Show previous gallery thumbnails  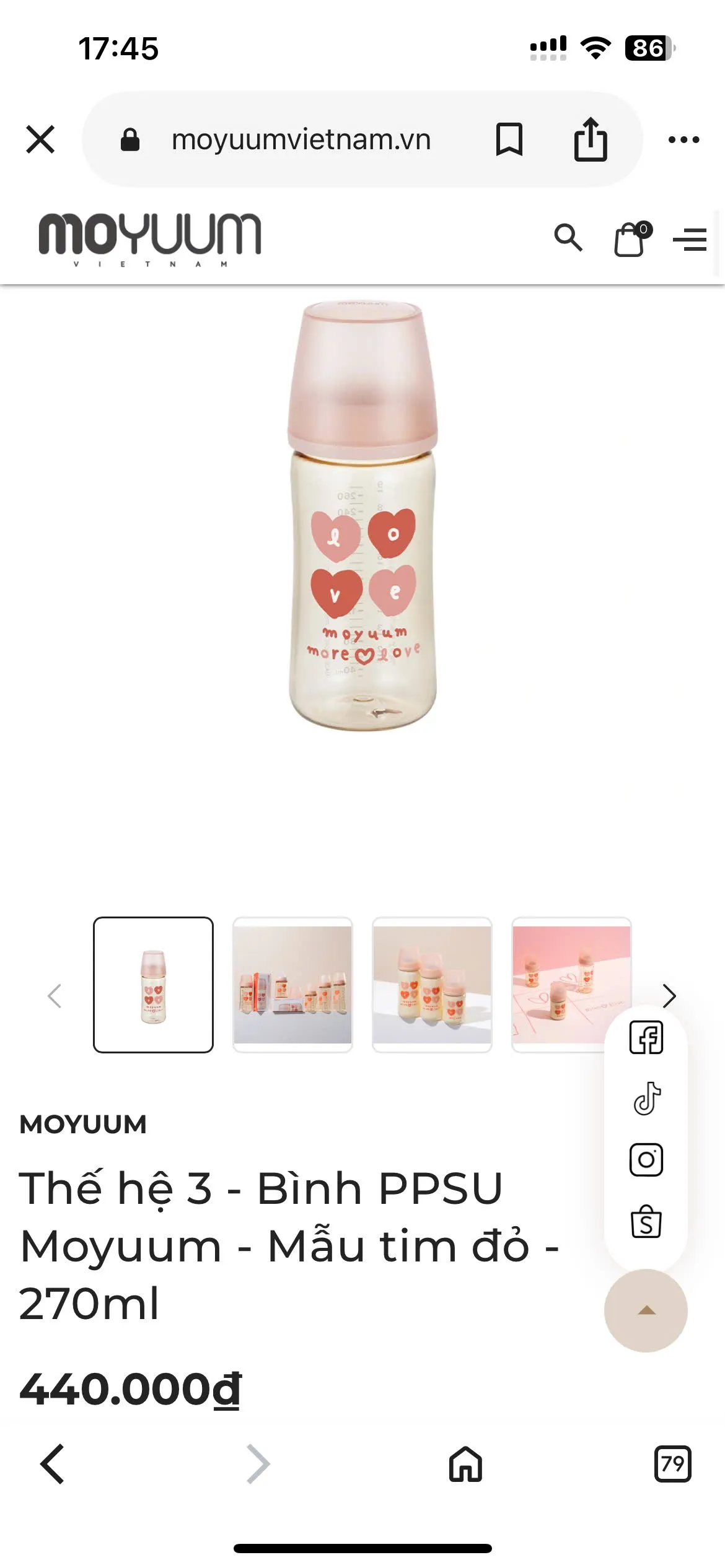coord(55,996)
